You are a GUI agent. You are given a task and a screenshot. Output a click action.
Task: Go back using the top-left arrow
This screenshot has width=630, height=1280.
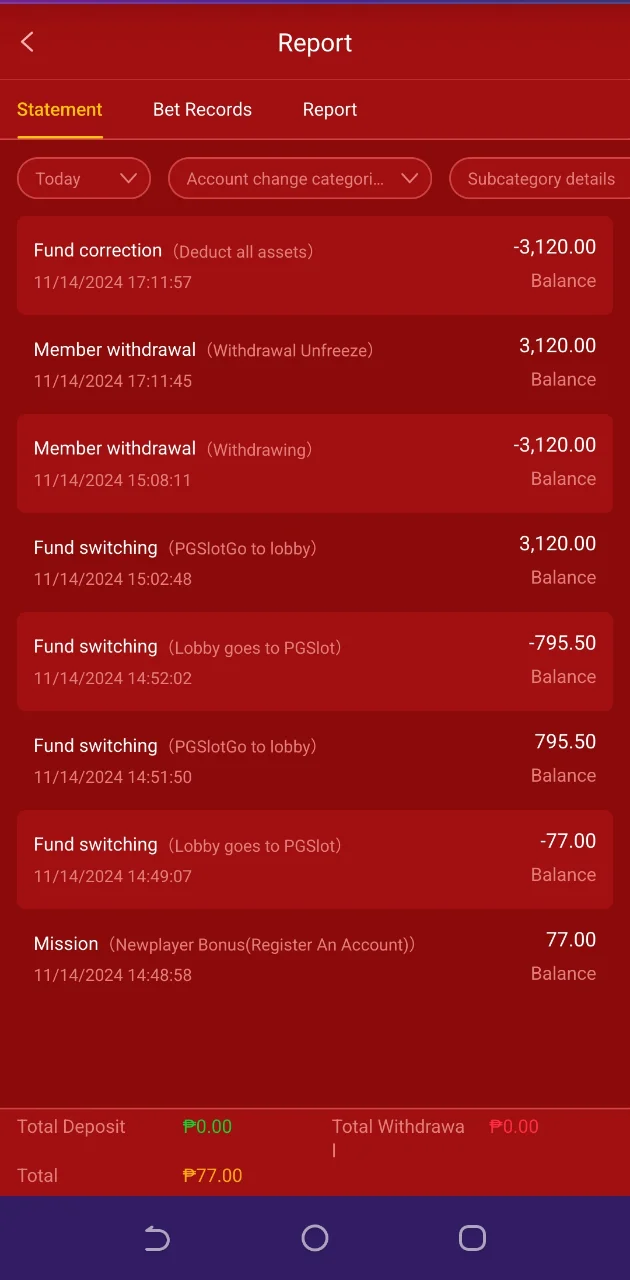(27, 42)
